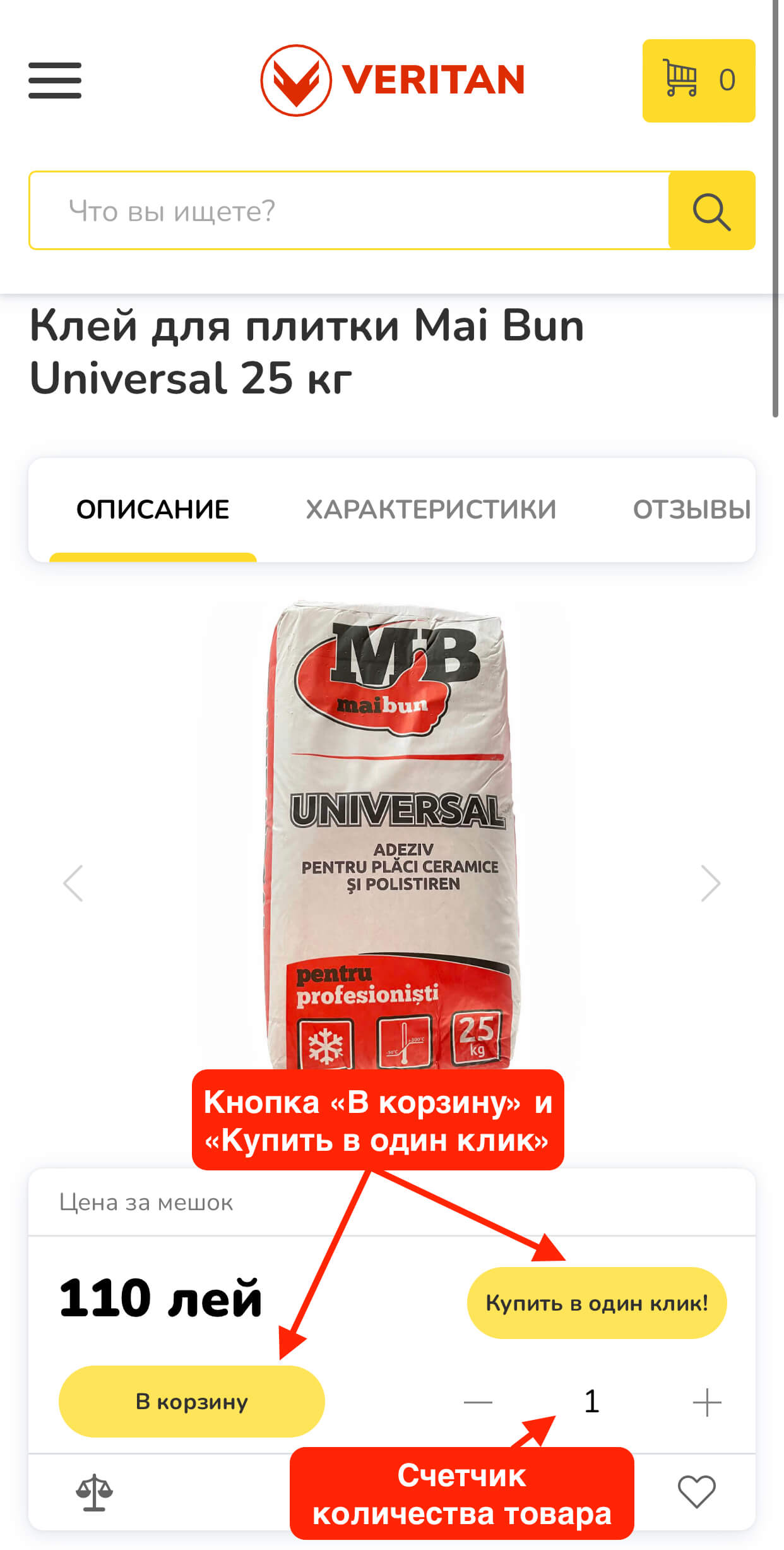
Task: Open the shopping cart
Action: [698, 80]
